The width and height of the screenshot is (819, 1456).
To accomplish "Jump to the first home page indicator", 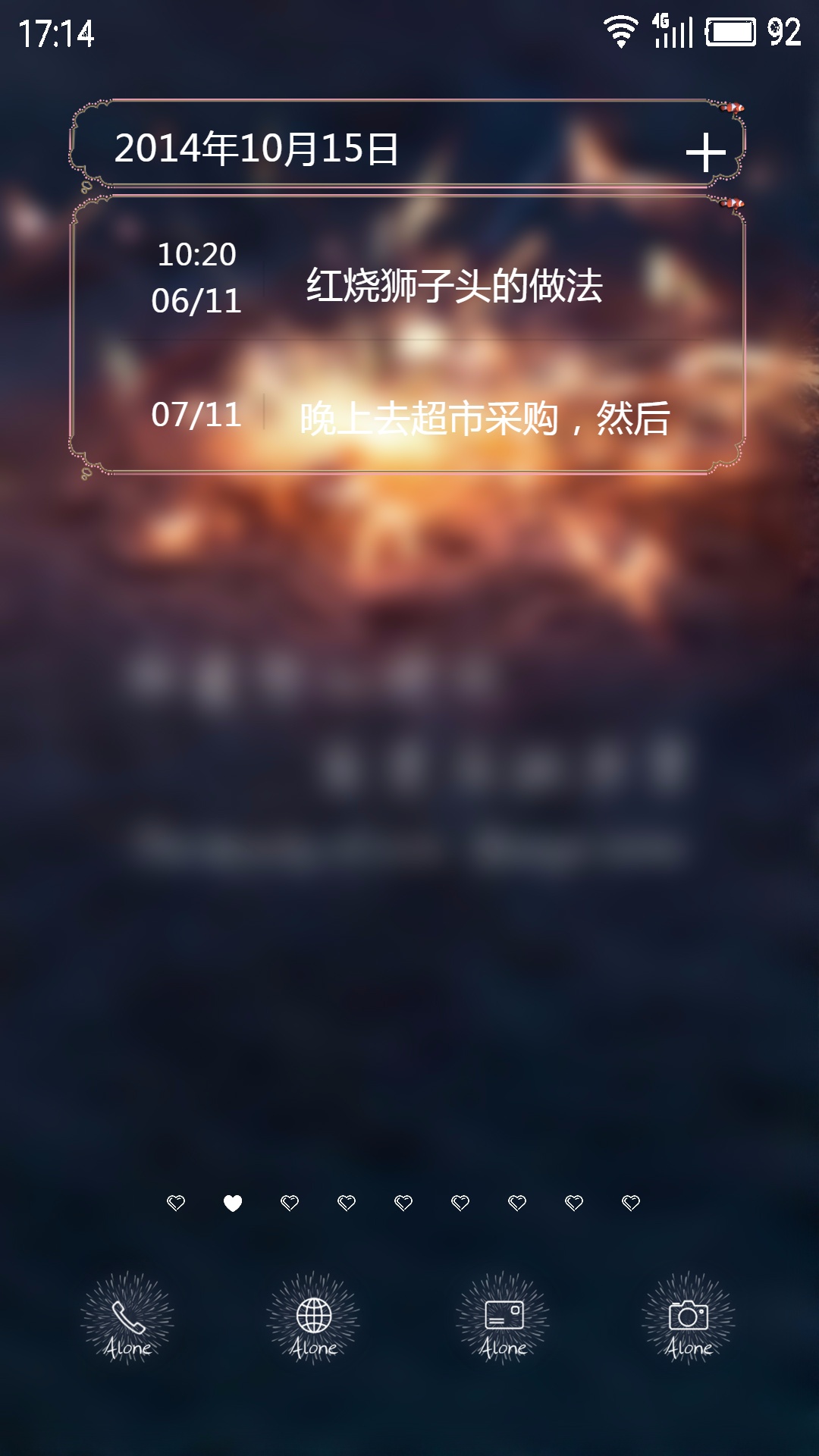I will [176, 1203].
